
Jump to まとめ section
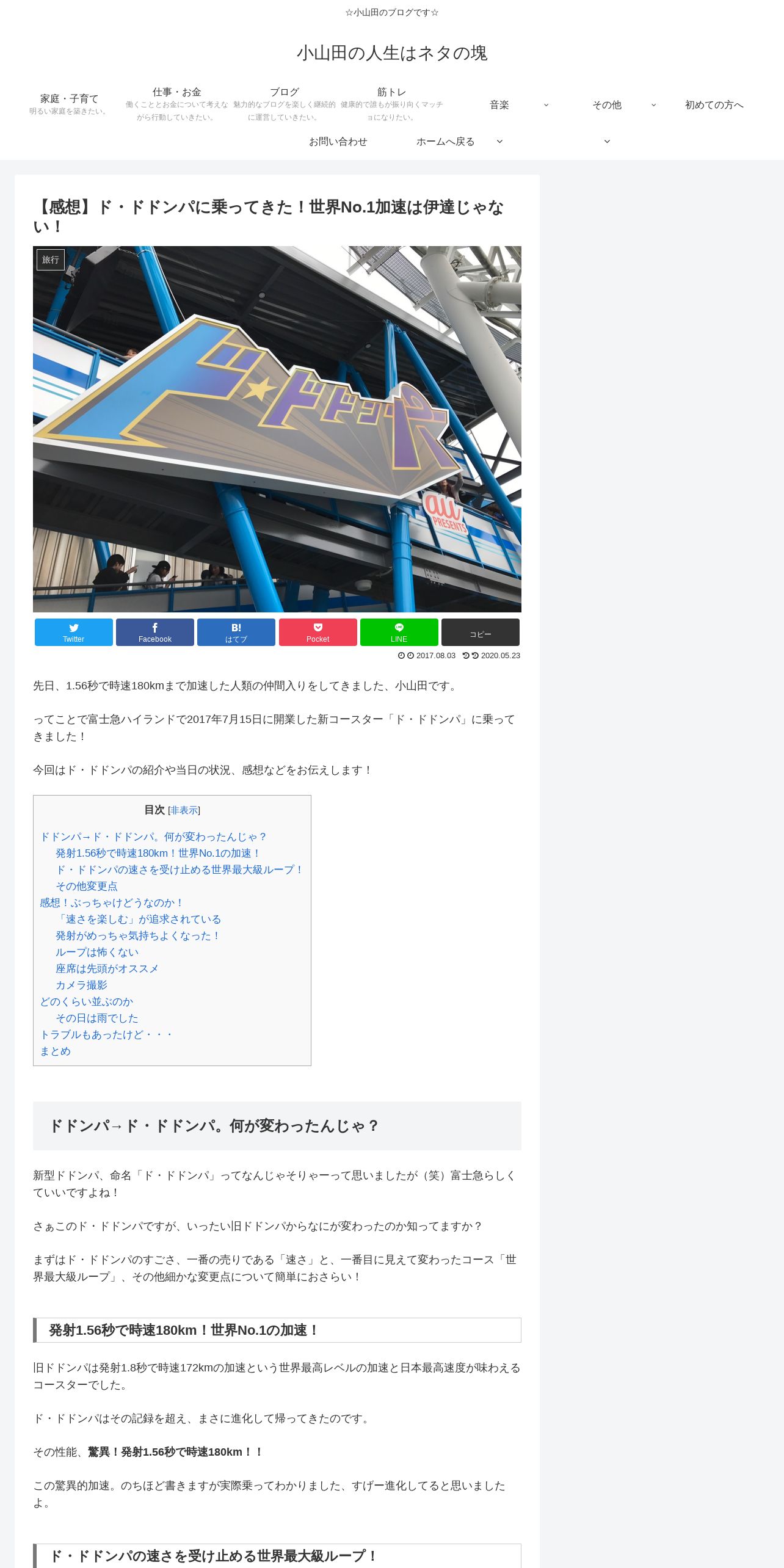pos(56,1051)
